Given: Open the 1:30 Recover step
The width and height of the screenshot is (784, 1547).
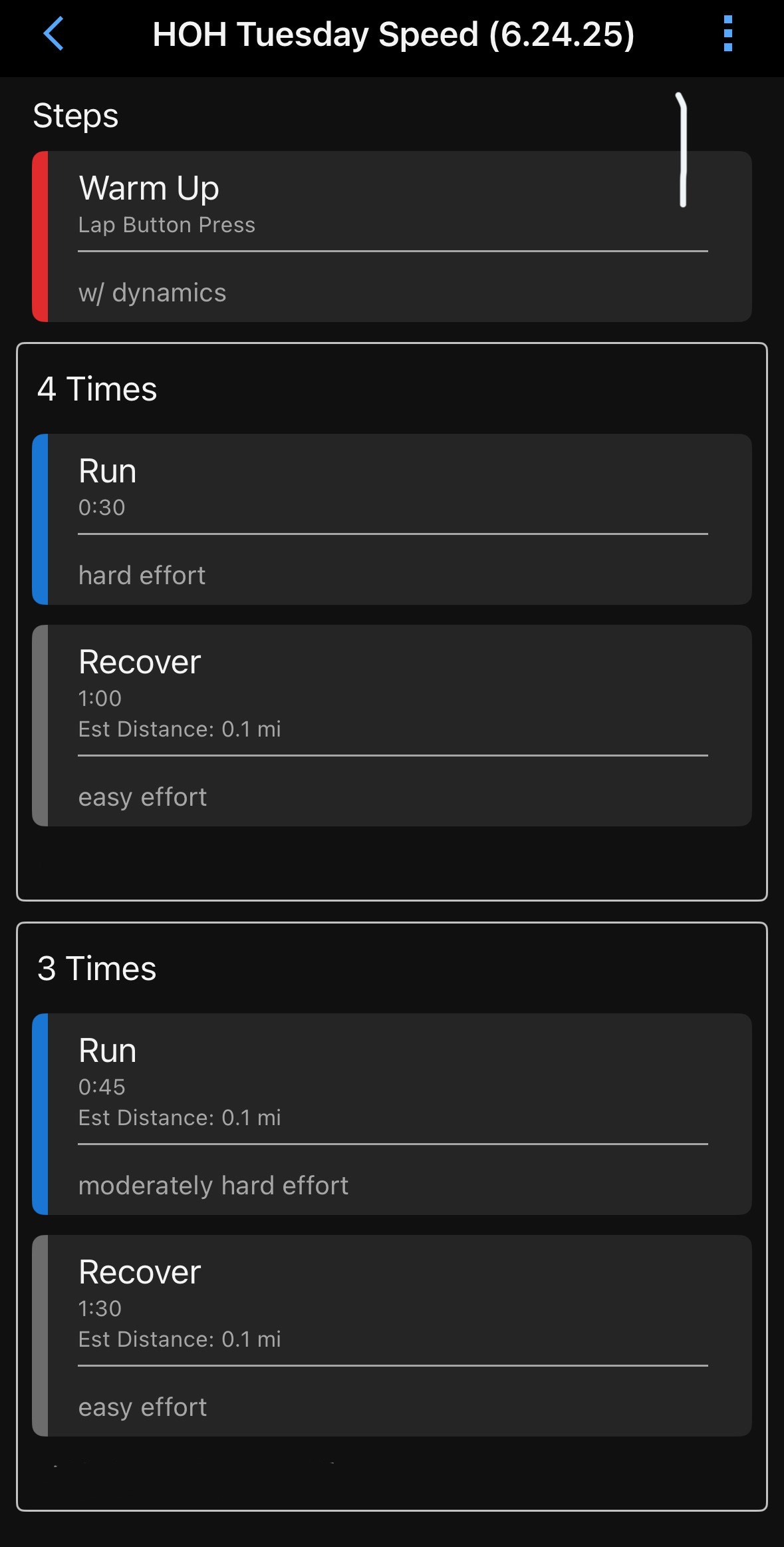Looking at the screenshot, I should click(x=392, y=1335).
